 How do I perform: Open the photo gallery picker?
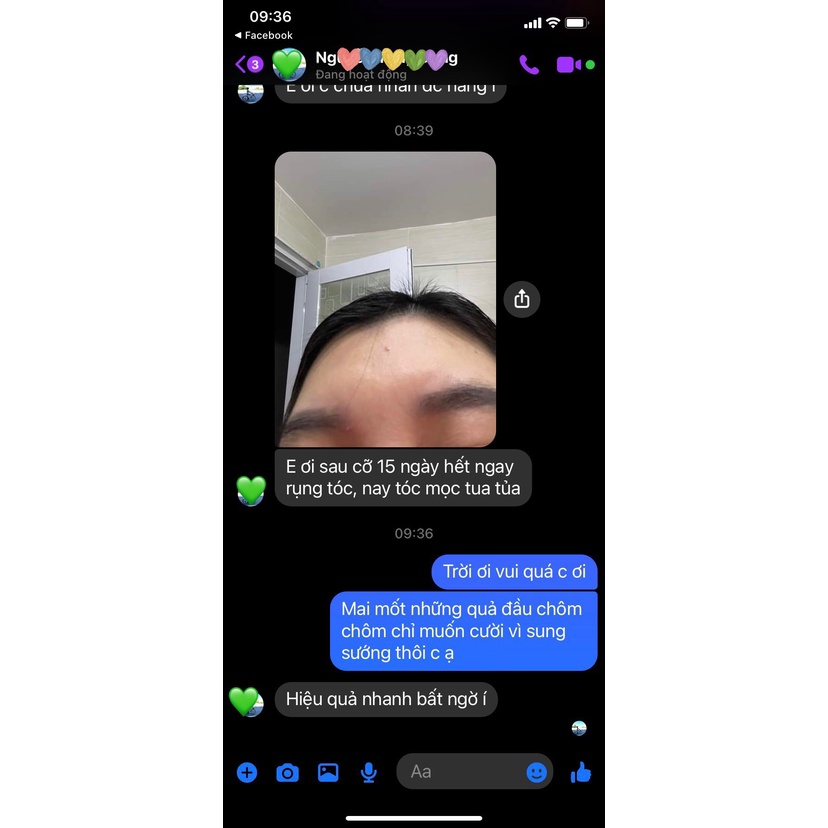click(x=328, y=772)
